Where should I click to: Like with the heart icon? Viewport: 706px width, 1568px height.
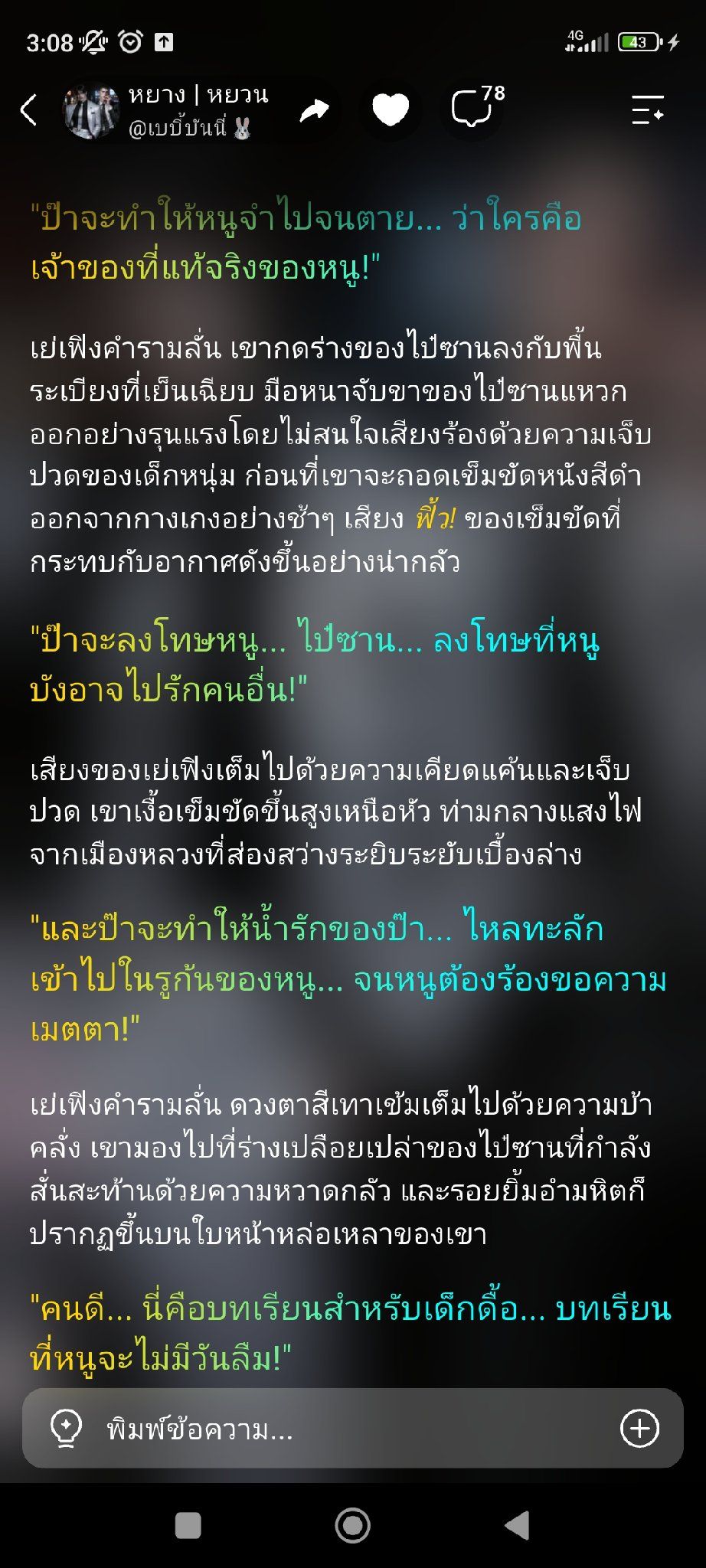391,109
